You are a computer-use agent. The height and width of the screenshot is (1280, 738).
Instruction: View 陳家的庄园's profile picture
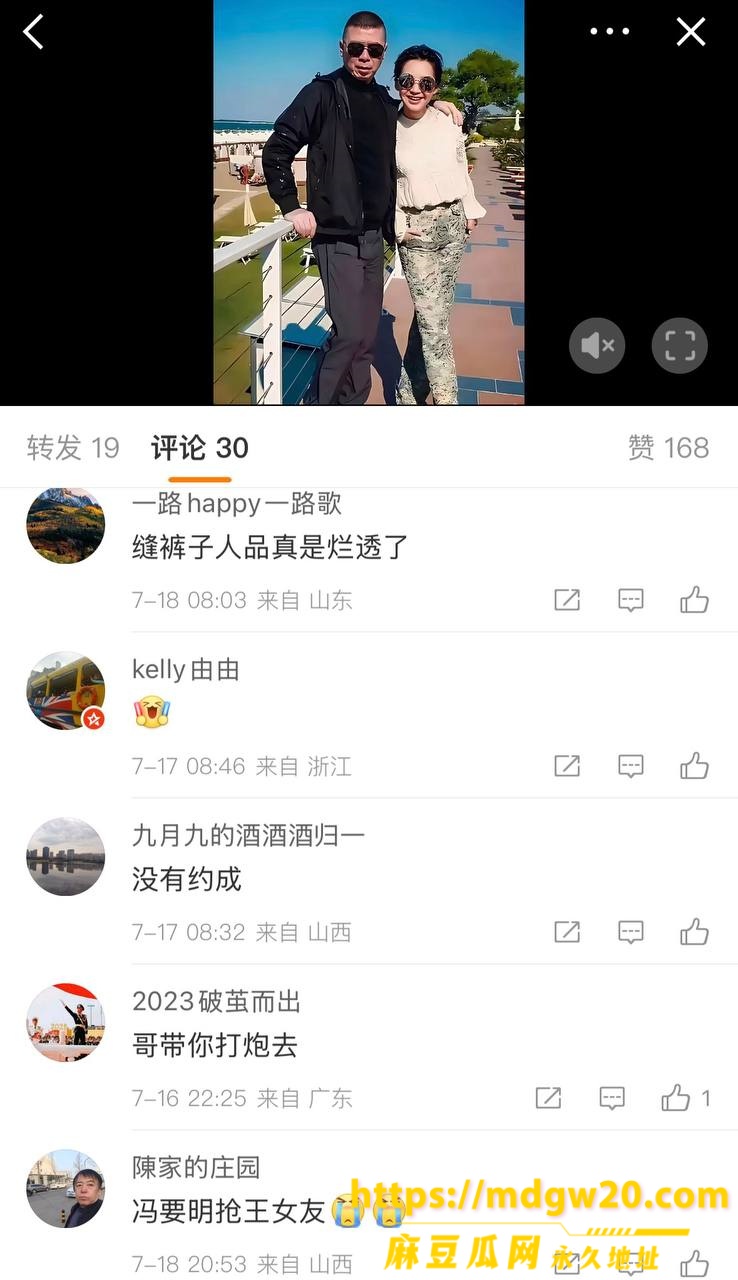click(65, 1189)
